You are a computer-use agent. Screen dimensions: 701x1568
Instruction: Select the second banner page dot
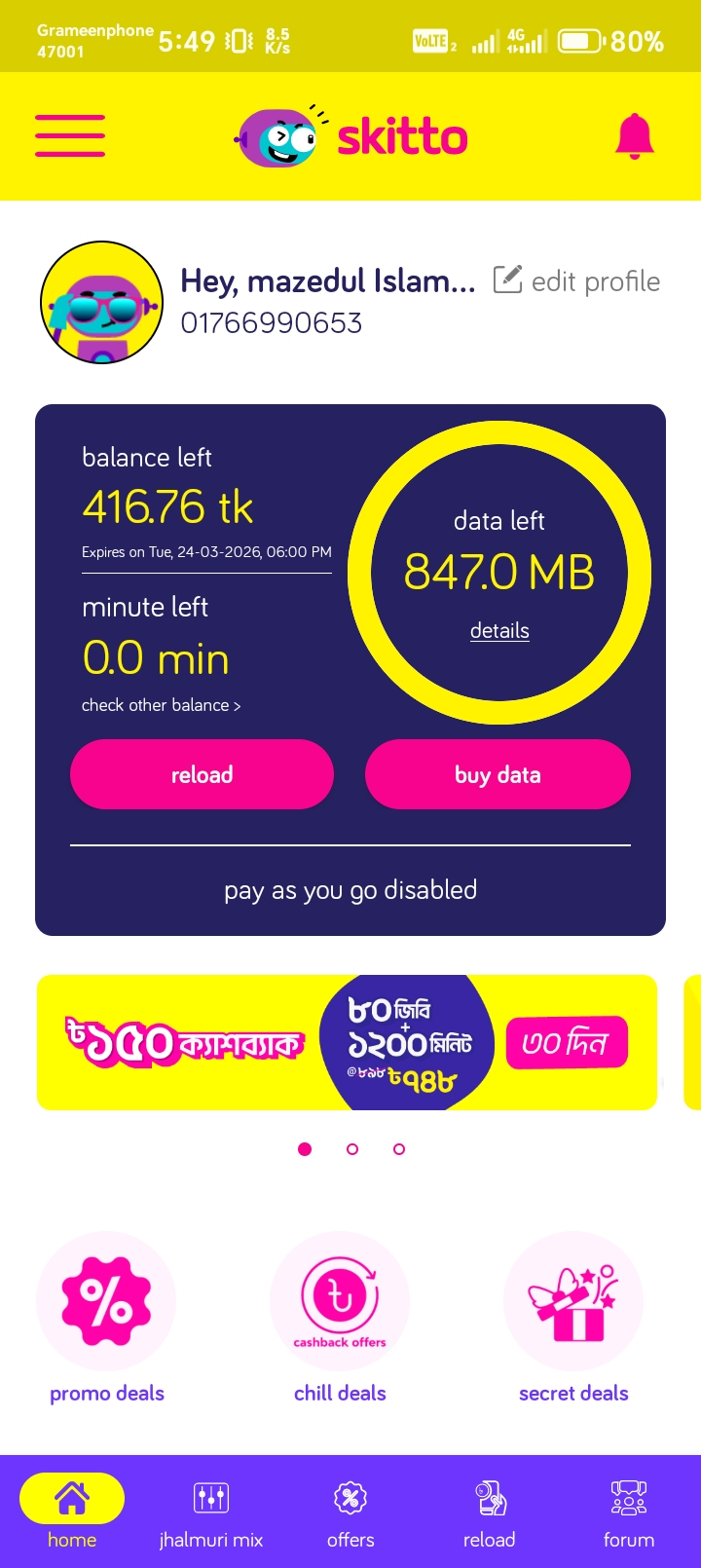[352, 1149]
